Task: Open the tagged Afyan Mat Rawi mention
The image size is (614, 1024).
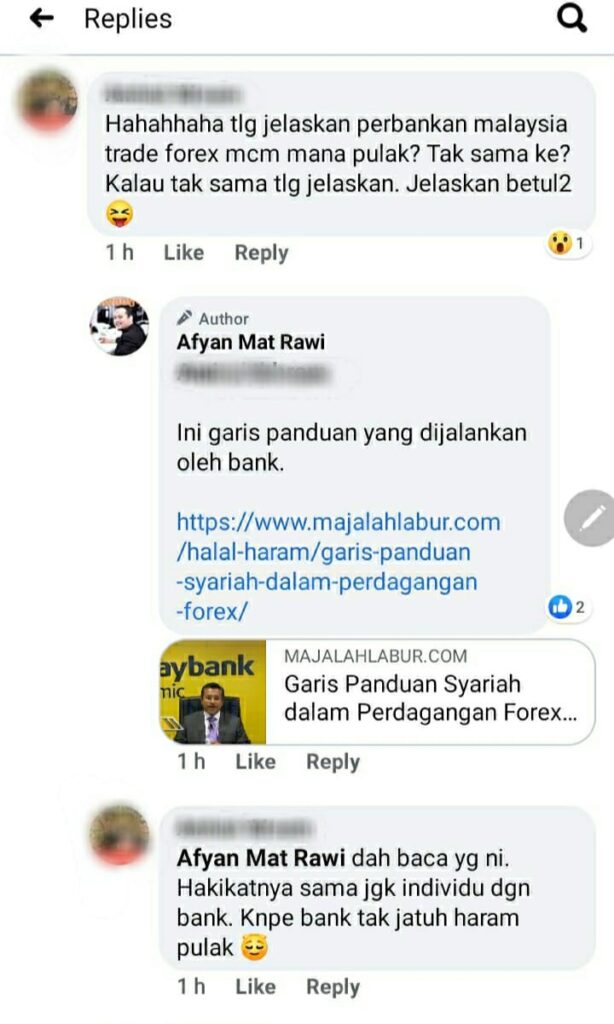Action: tap(261, 857)
